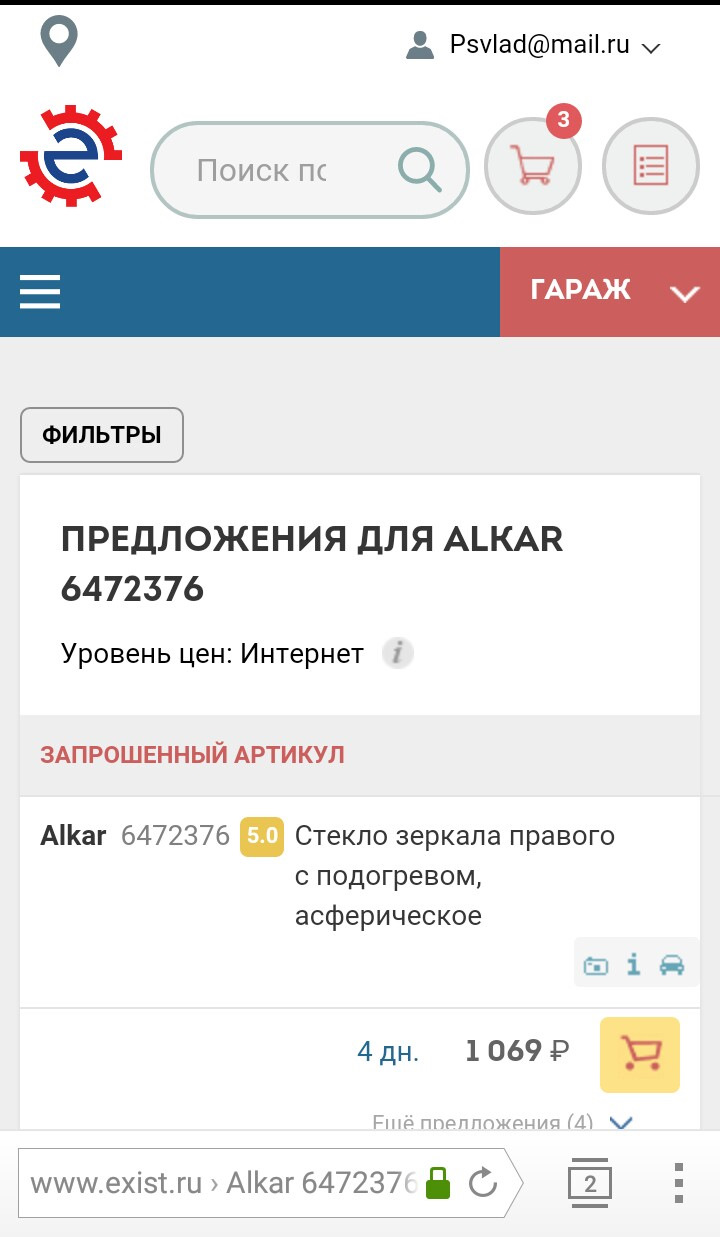Expand the ГАРАЖ dropdown

click(x=610, y=292)
